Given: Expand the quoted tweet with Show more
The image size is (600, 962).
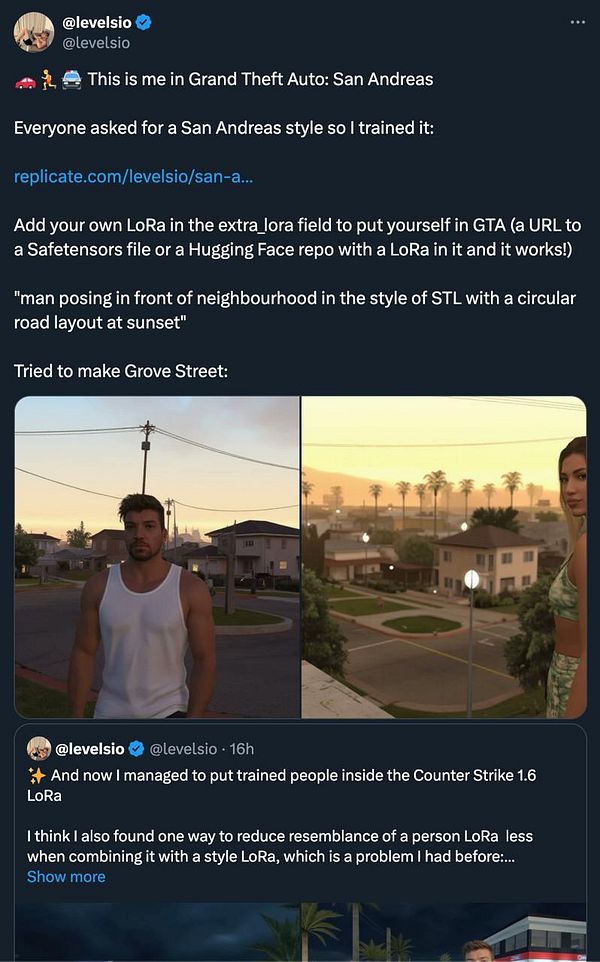Looking at the screenshot, I should click(66, 876).
